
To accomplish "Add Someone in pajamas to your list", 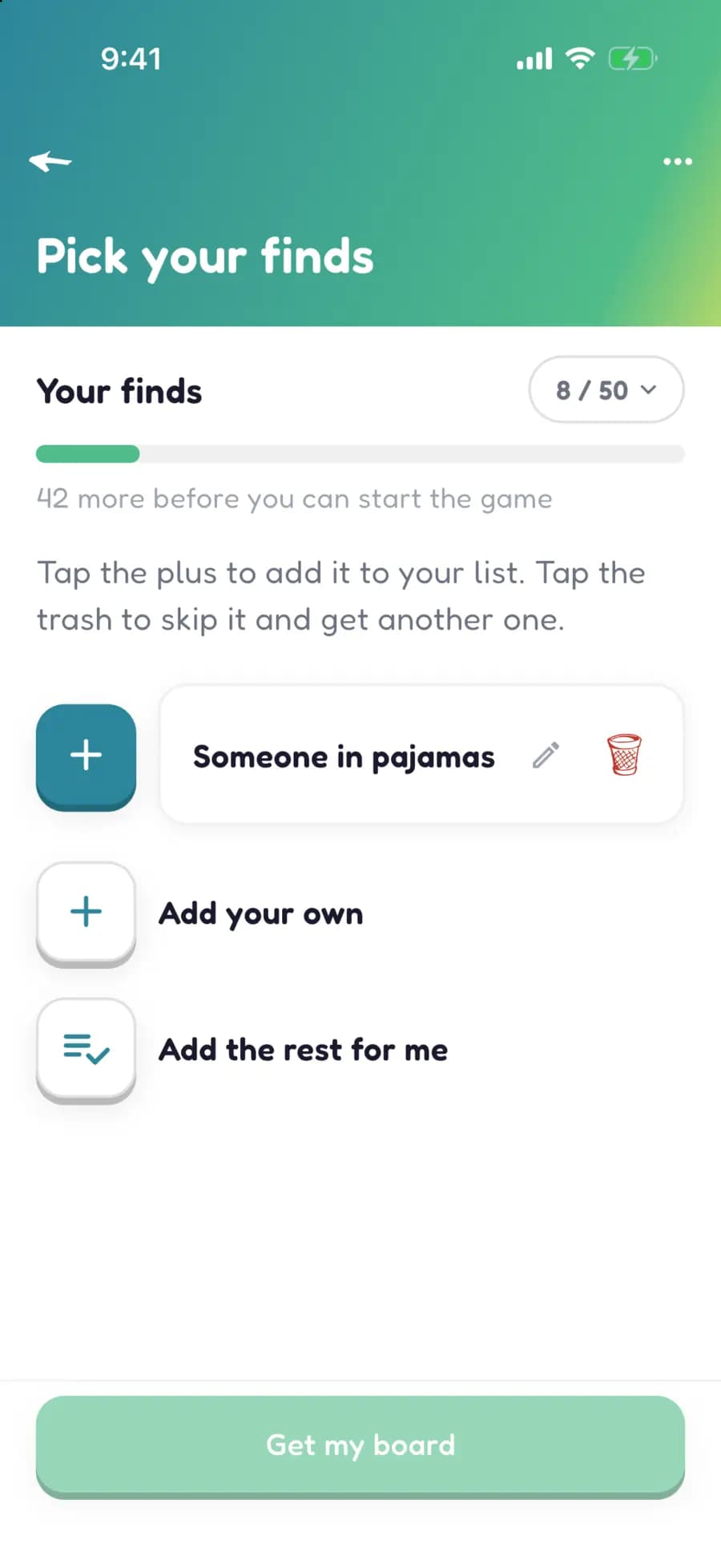I will pyautogui.click(x=86, y=756).
